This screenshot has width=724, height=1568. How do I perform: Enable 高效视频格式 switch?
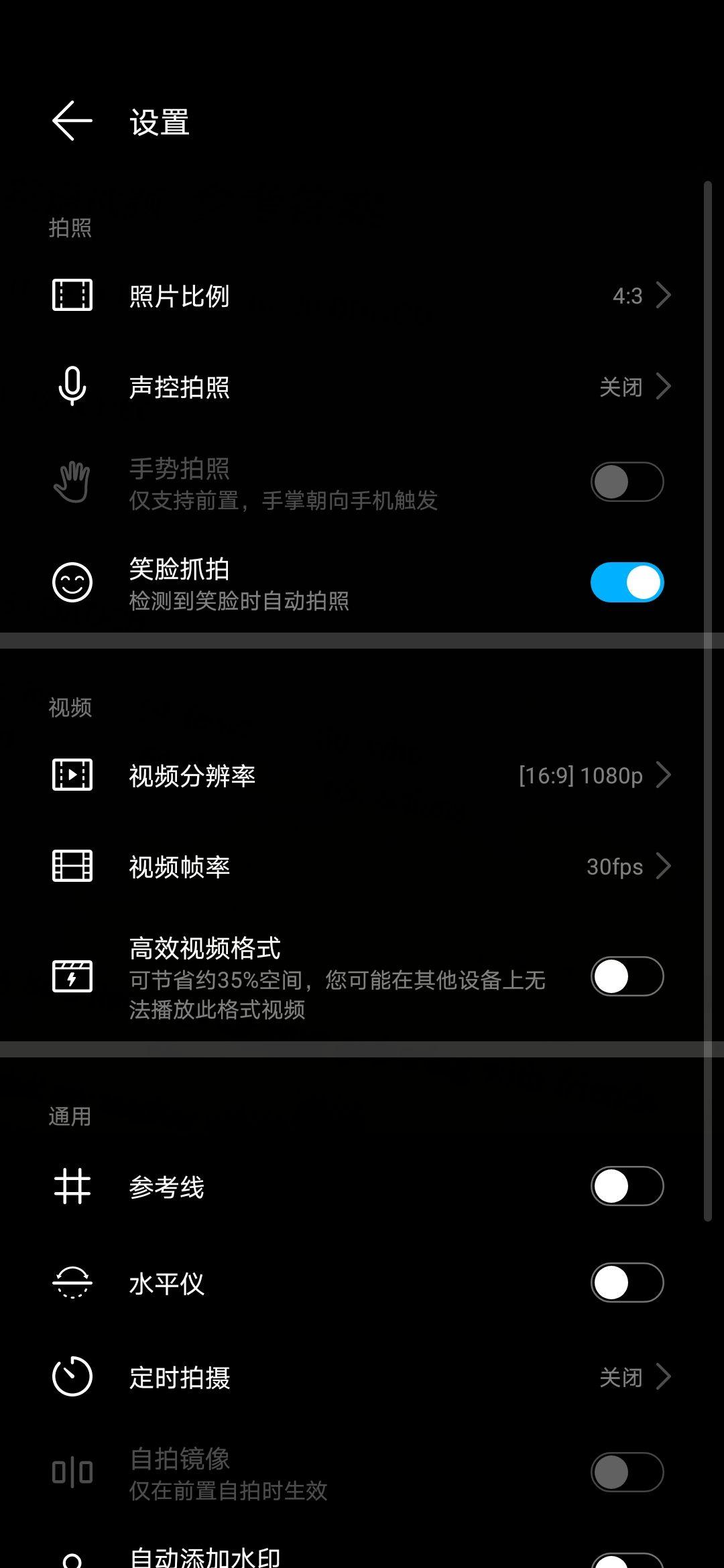pyautogui.click(x=627, y=976)
